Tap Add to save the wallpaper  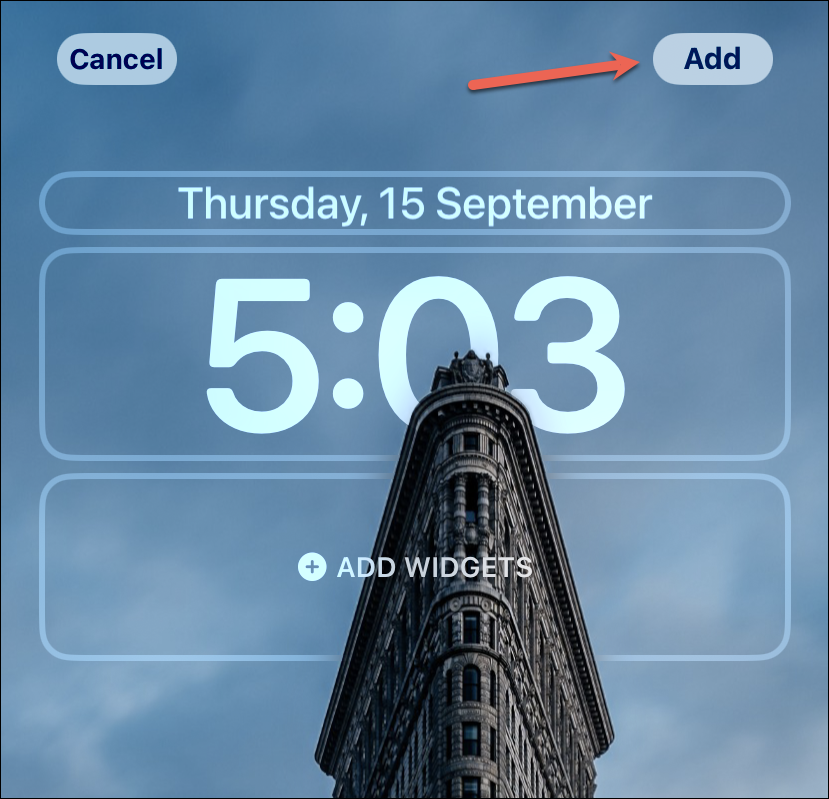(712, 58)
